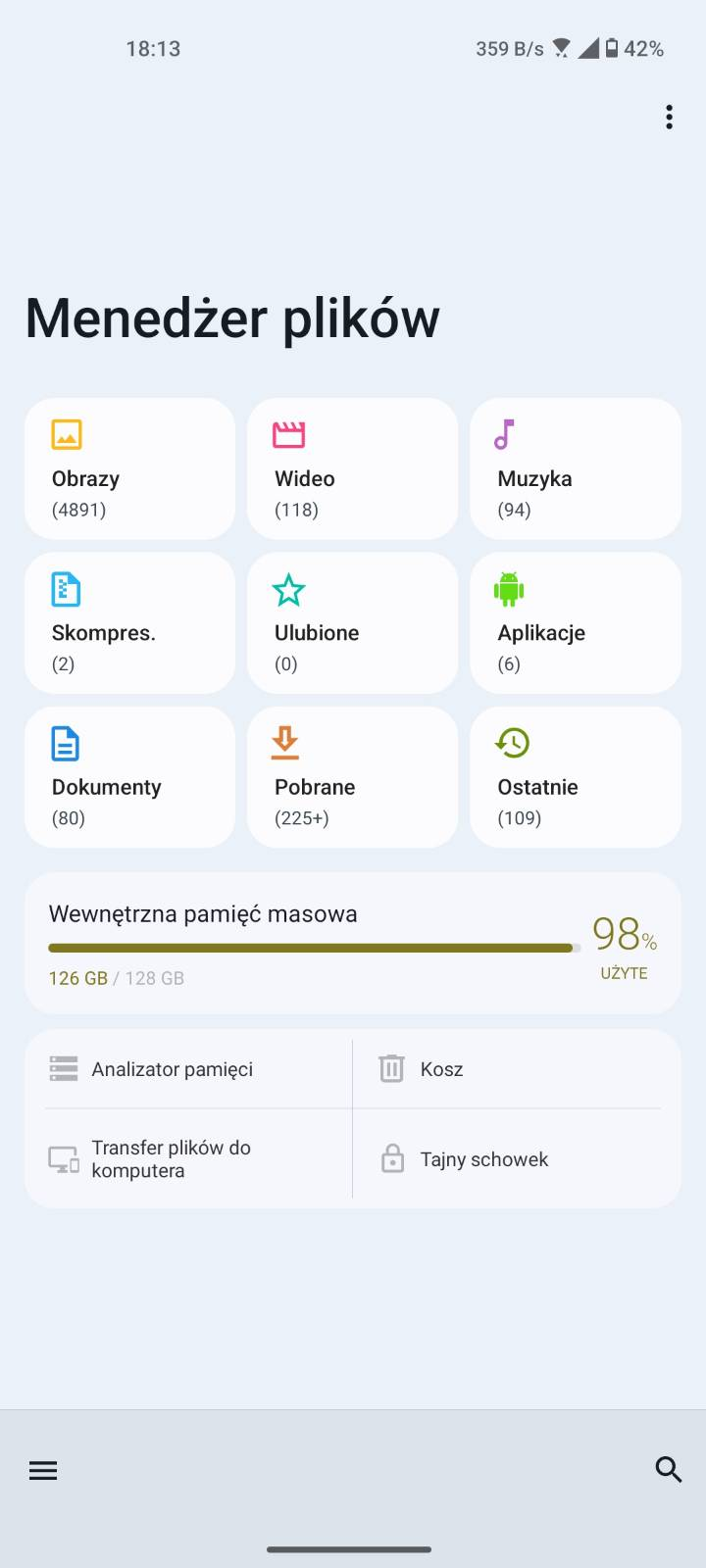Click the compressed files zip icon
Viewport: 706px width, 1568px height.
(x=65, y=589)
